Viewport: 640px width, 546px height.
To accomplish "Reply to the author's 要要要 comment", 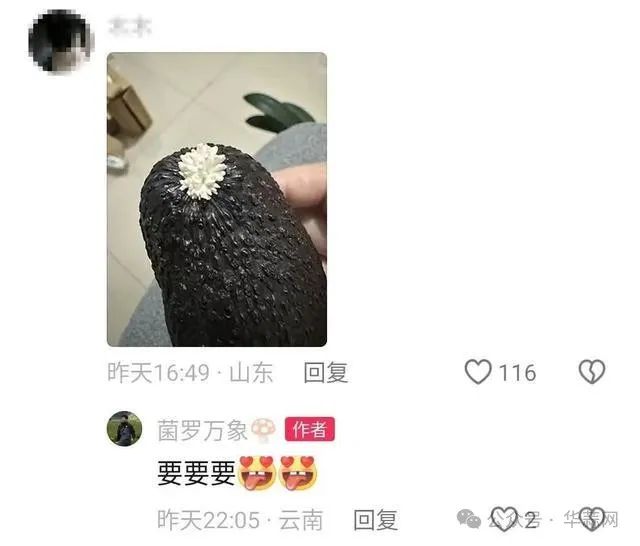I will click(376, 520).
